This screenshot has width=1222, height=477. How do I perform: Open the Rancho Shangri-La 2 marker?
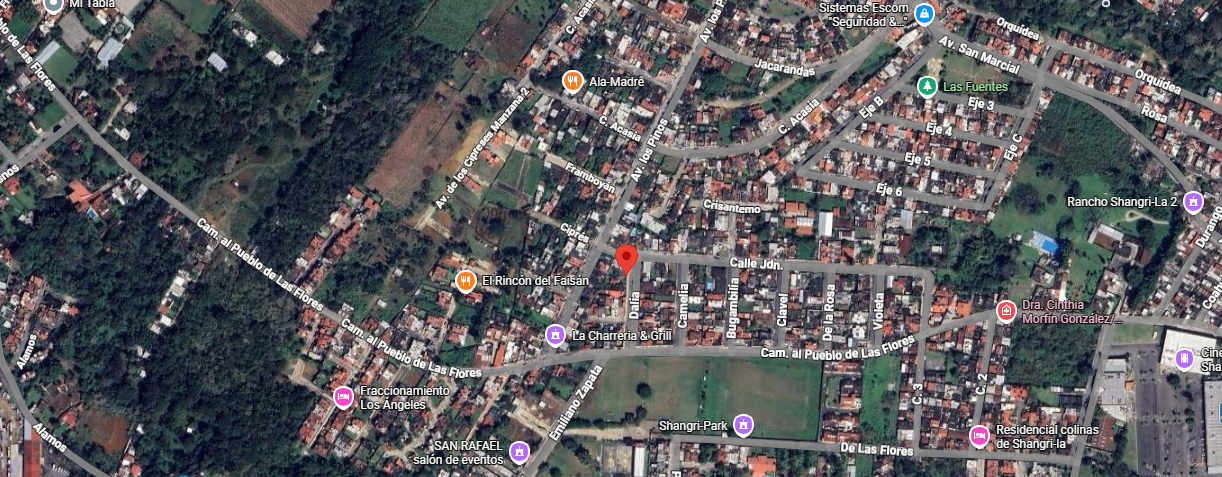tap(1192, 202)
